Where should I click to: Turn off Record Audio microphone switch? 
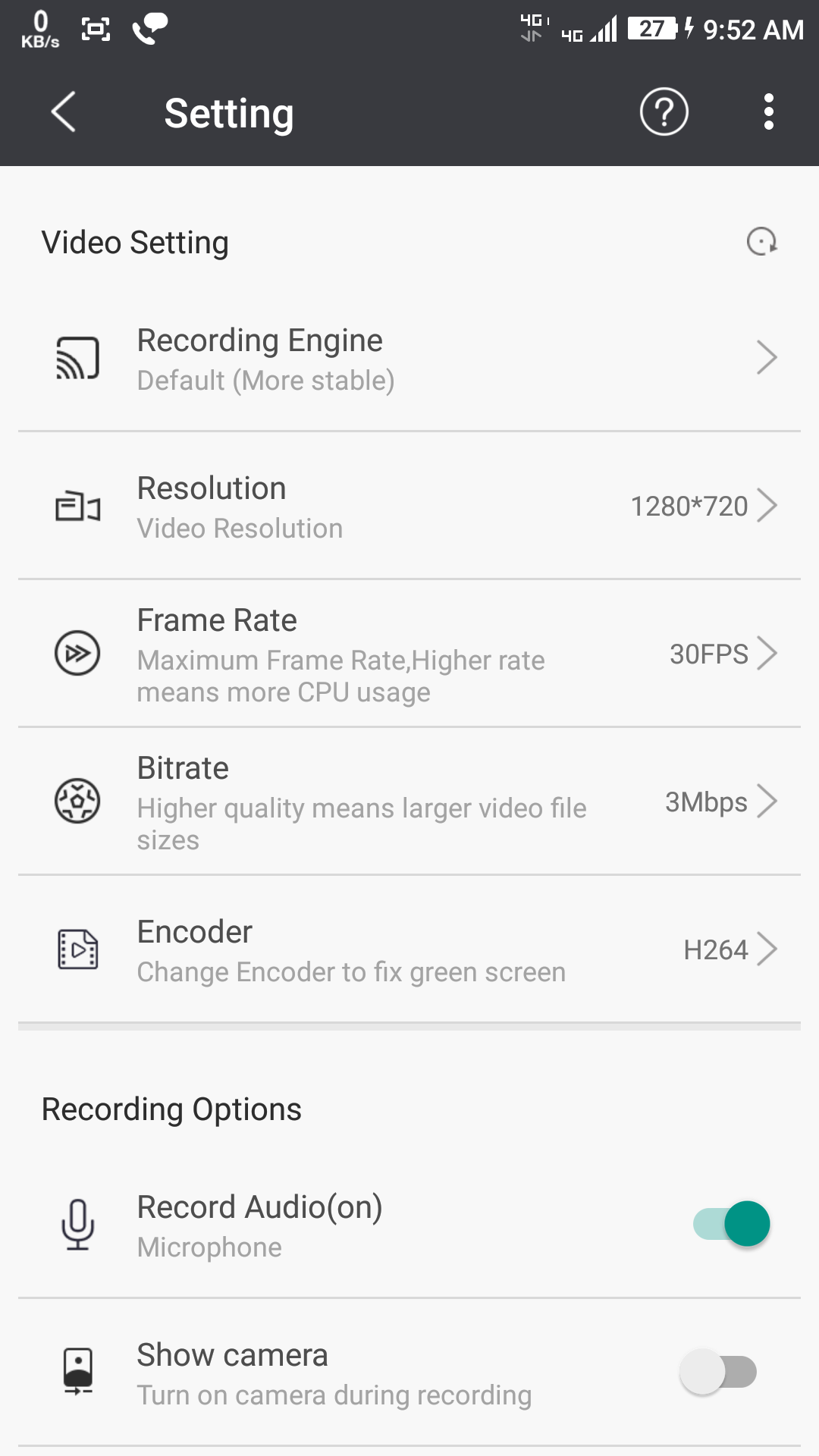(x=731, y=1224)
